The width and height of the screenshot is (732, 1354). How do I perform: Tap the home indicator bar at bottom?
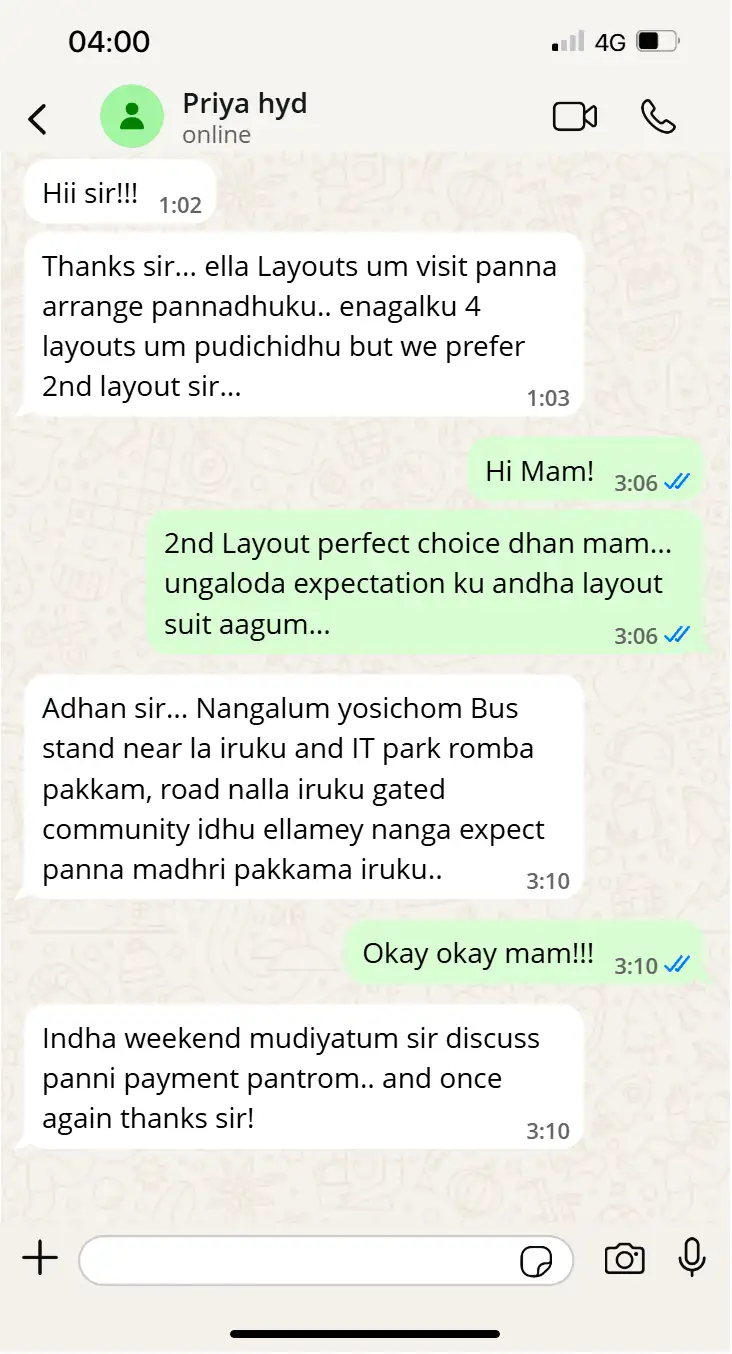(x=366, y=1332)
